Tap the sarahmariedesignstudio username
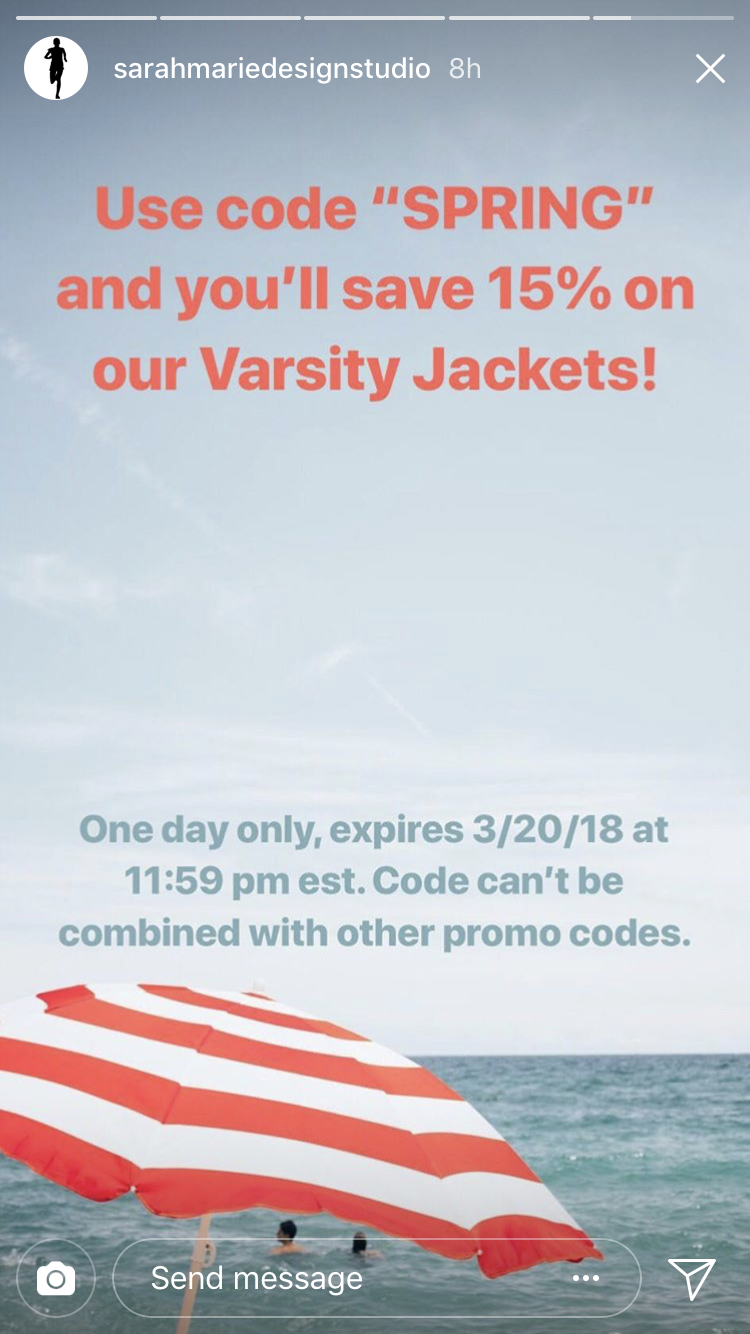 click(x=272, y=69)
